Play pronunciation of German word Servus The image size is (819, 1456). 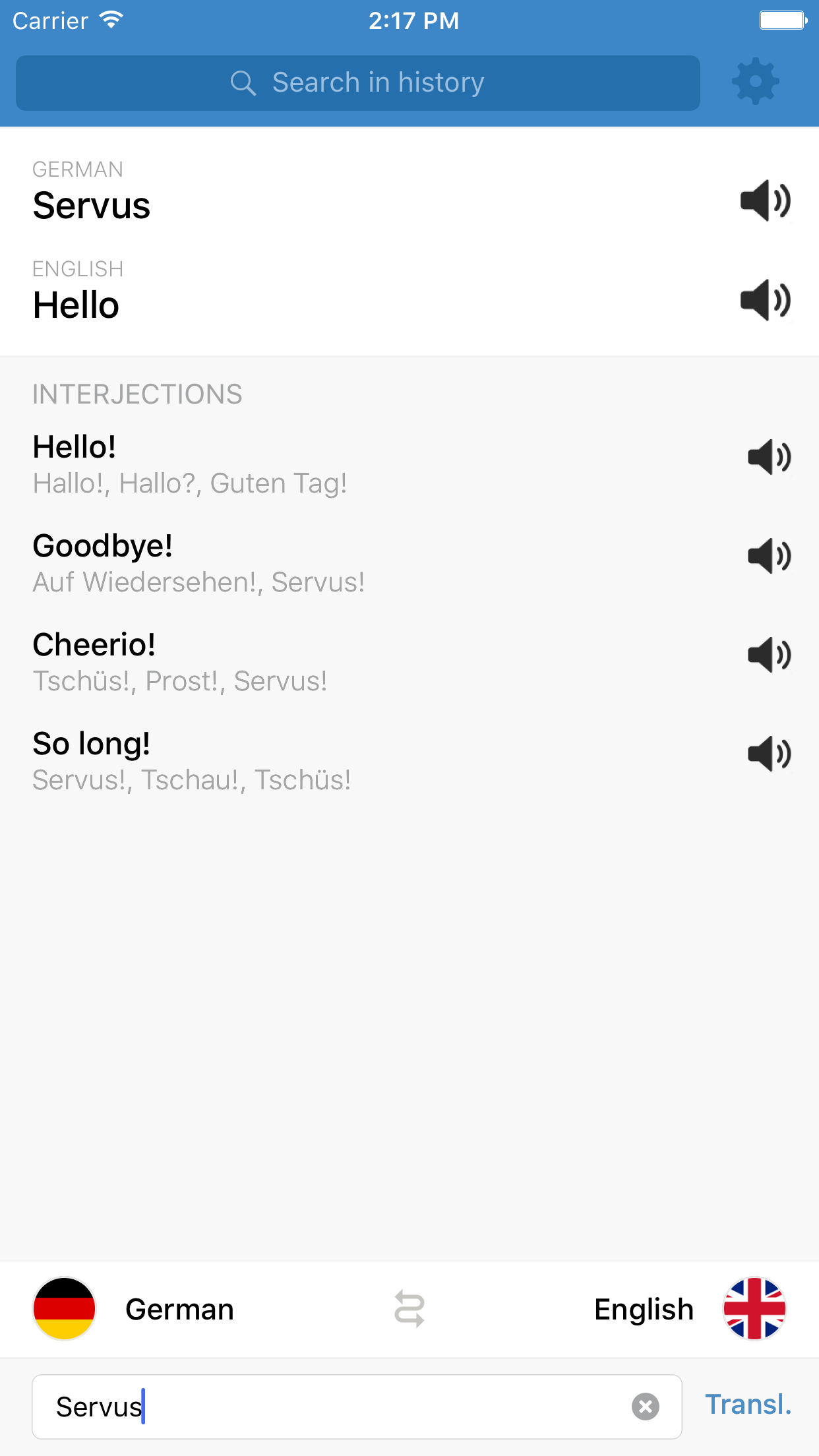765,200
